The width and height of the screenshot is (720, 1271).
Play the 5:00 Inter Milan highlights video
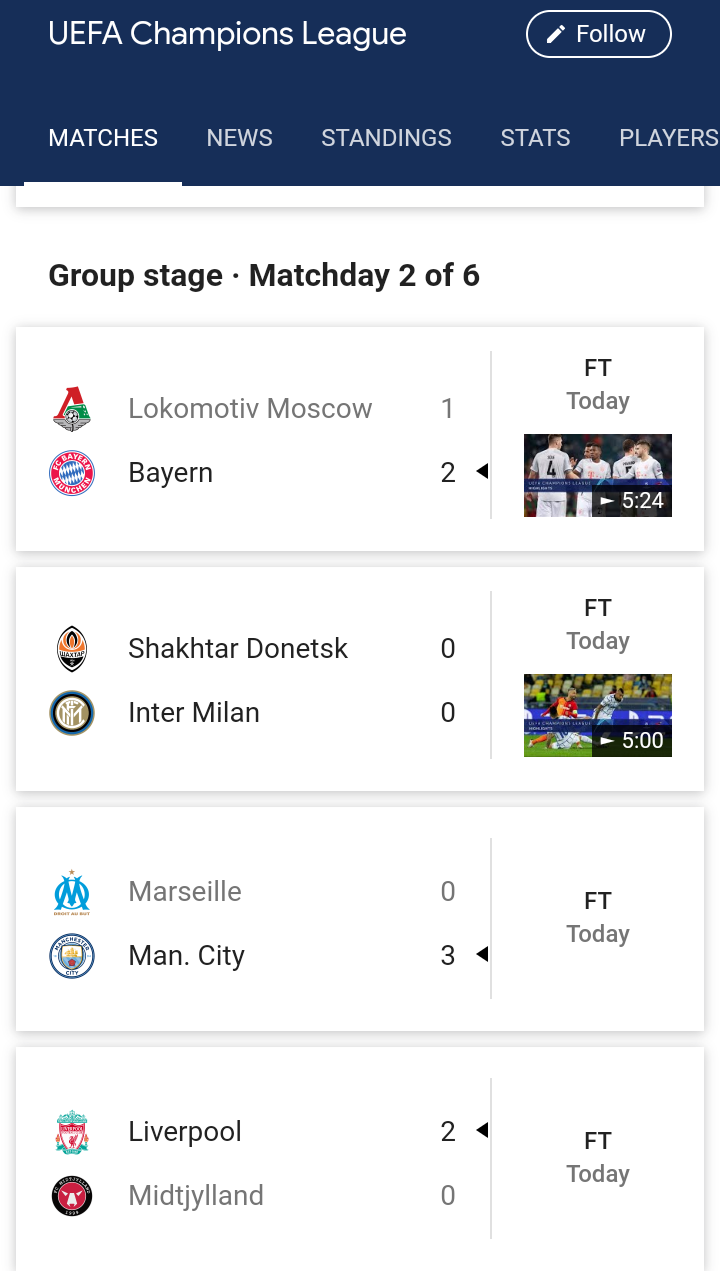[598, 715]
